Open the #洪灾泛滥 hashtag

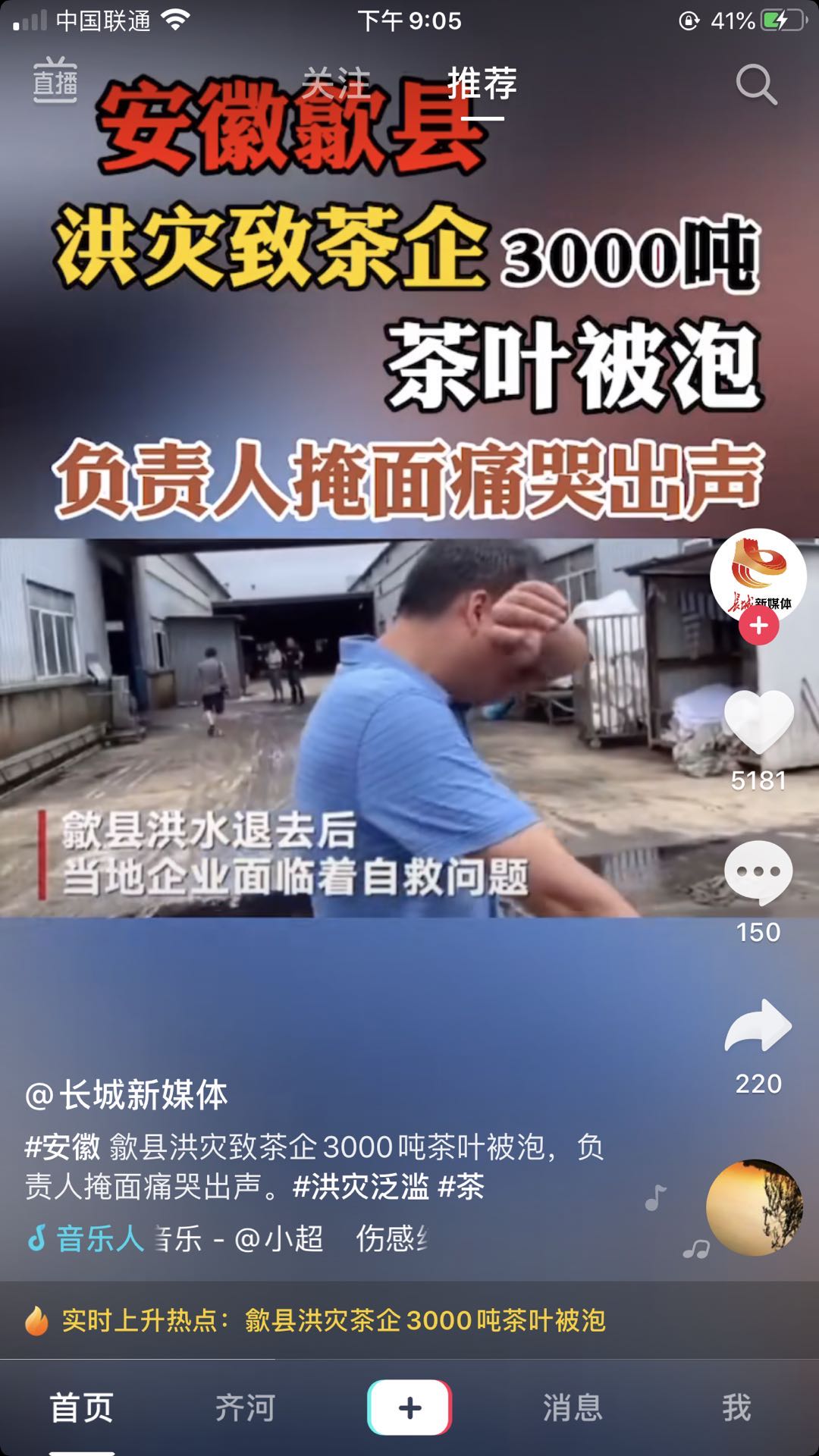(x=361, y=1187)
